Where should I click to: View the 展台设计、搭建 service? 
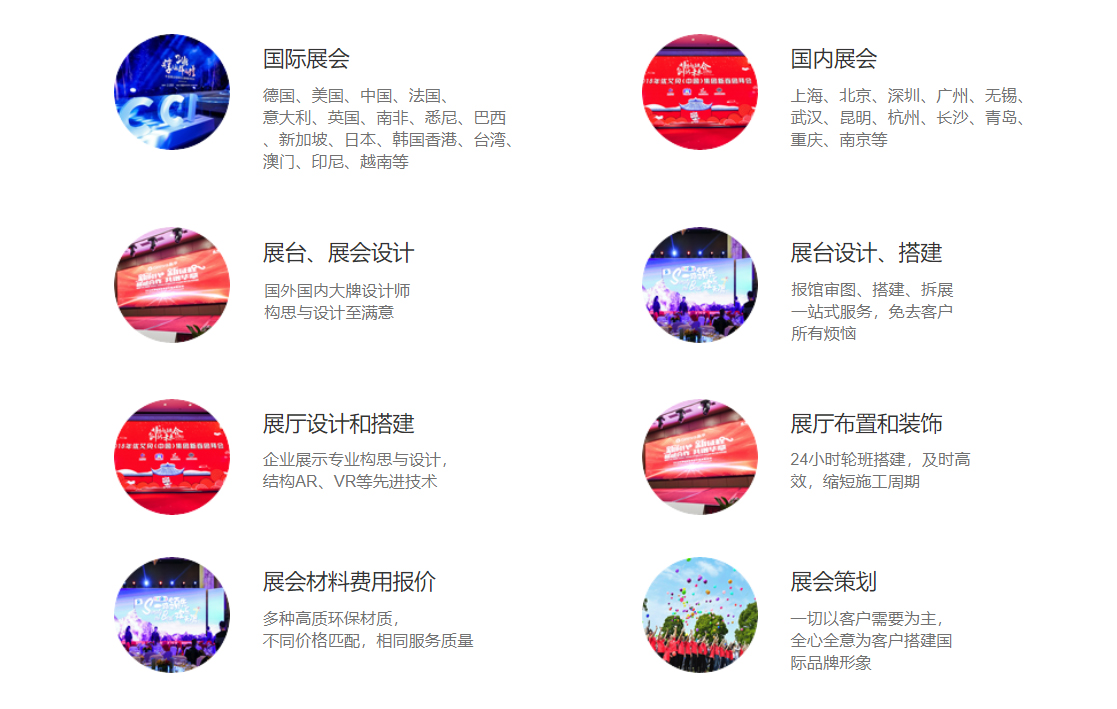[x=866, y=253]
